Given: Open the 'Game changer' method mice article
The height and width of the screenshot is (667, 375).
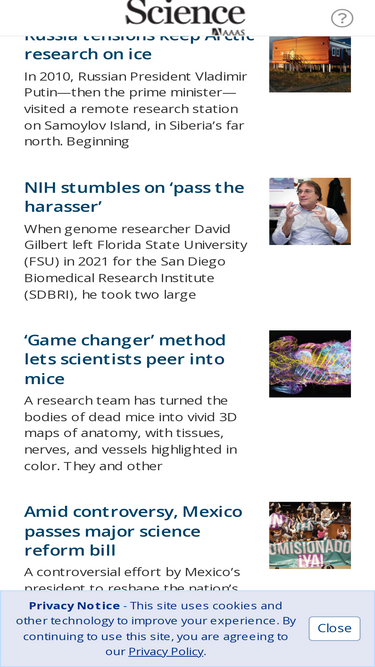Looking at the screenshot, I should coord(125,359).
